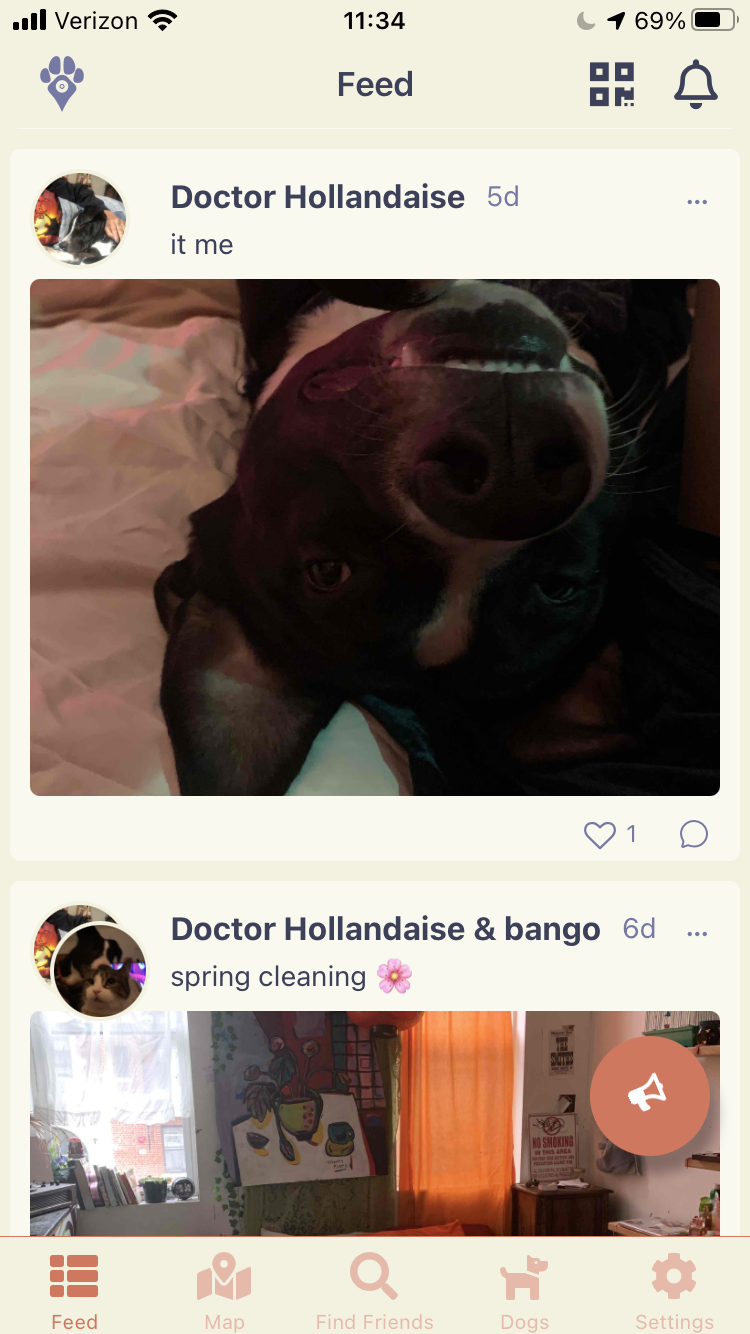The width and height of the screenshot is (750, 1334).
Task: Tap the paw pin logo icon
Action: (x=62, y=83)
